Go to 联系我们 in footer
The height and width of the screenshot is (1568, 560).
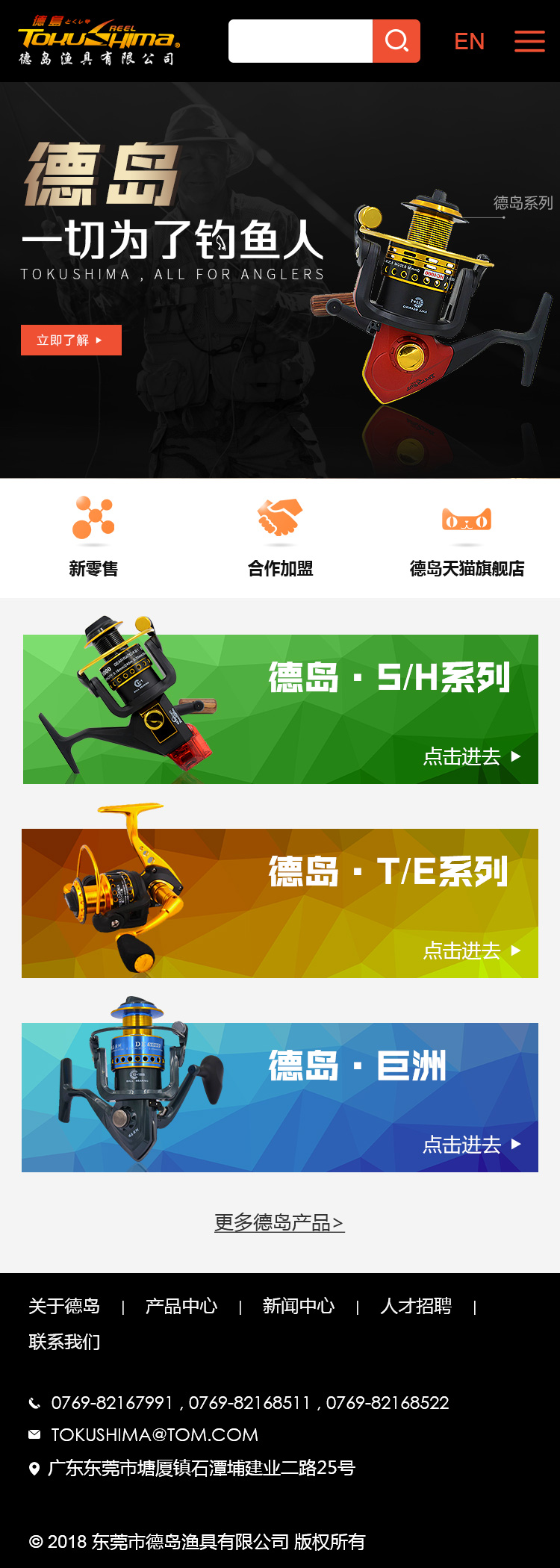click(64, 1342)
